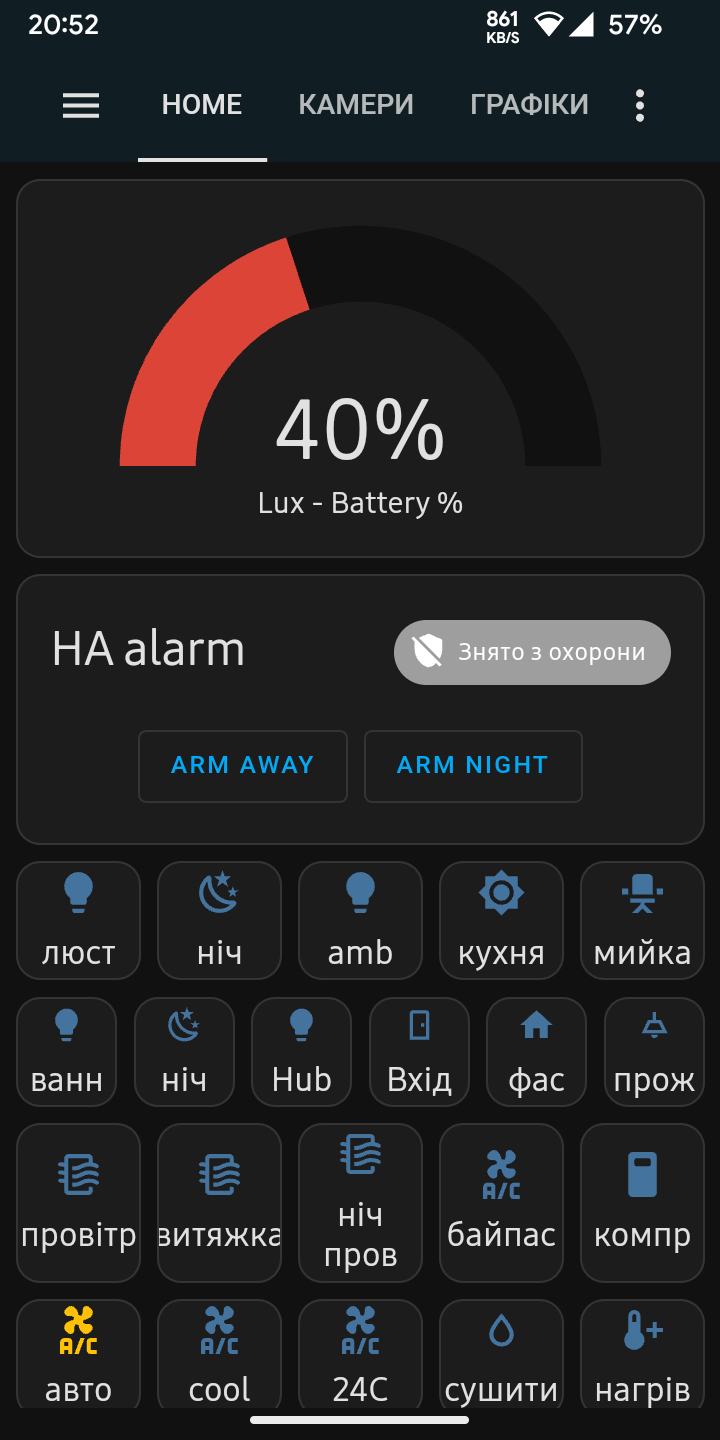Image resolution: width=720 pixels, height=1440 pixels.
Task: Toggle the компр button
Action: 642,1203
